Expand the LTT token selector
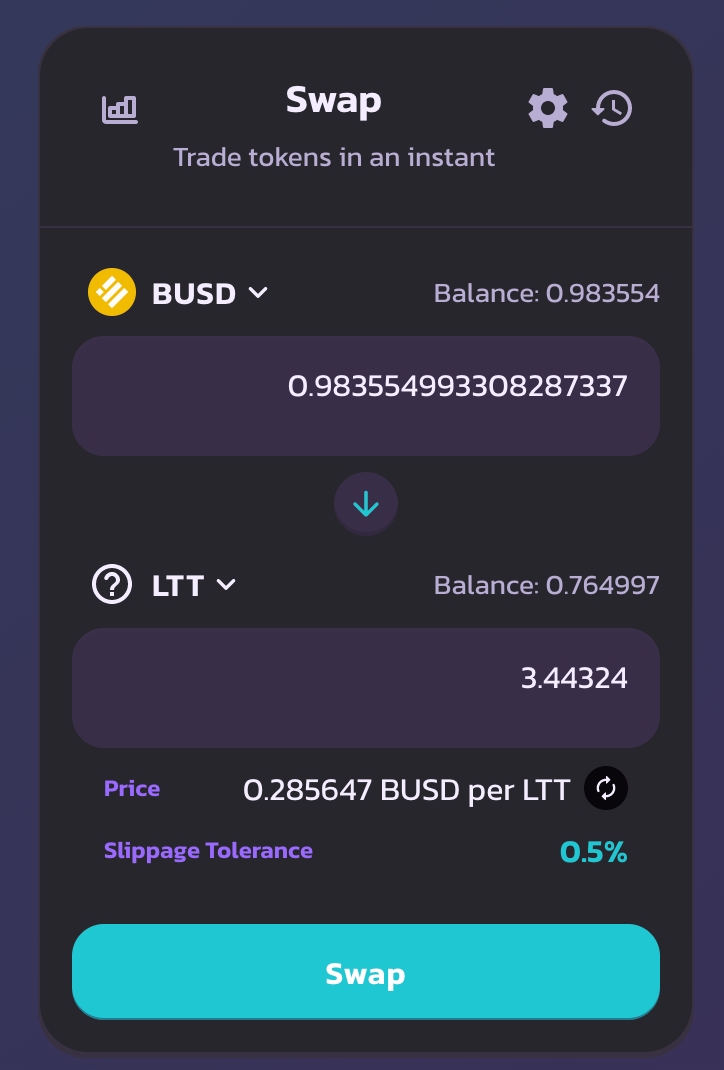 click(x=165, y=585)
